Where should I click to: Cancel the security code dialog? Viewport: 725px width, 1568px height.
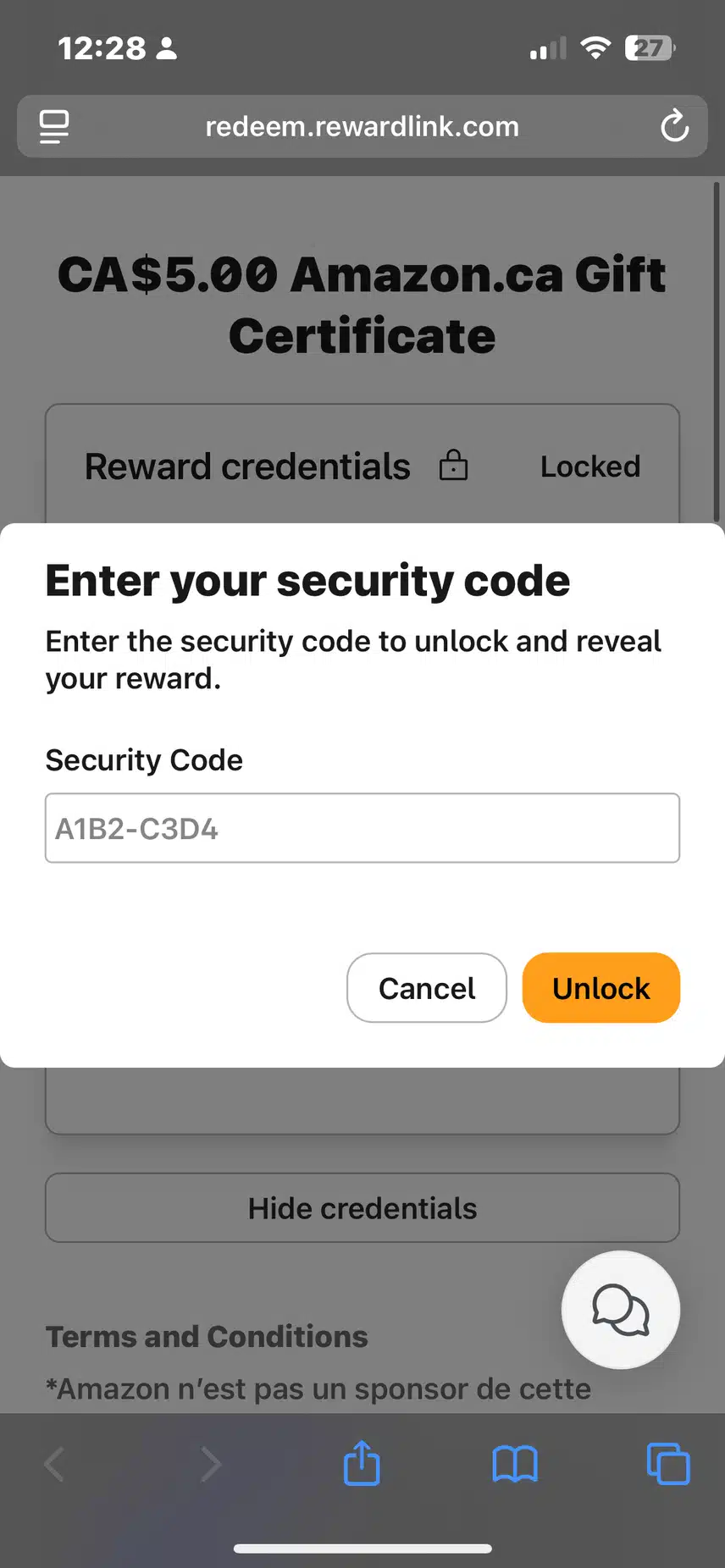(x=426, y=988)
